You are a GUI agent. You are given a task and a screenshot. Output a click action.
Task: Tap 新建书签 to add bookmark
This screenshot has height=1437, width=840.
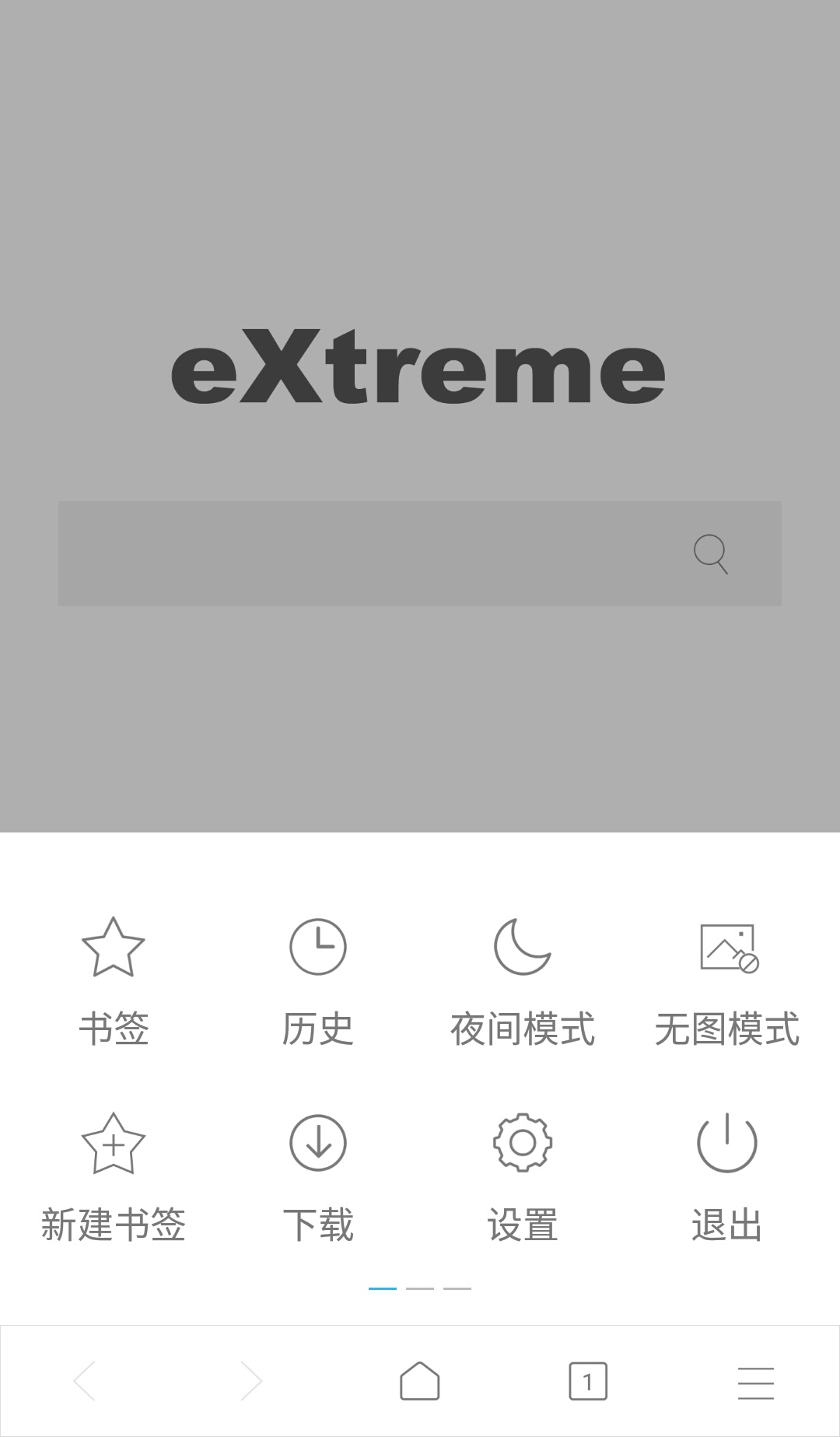pyautogui.click(x=114, y=1176)
